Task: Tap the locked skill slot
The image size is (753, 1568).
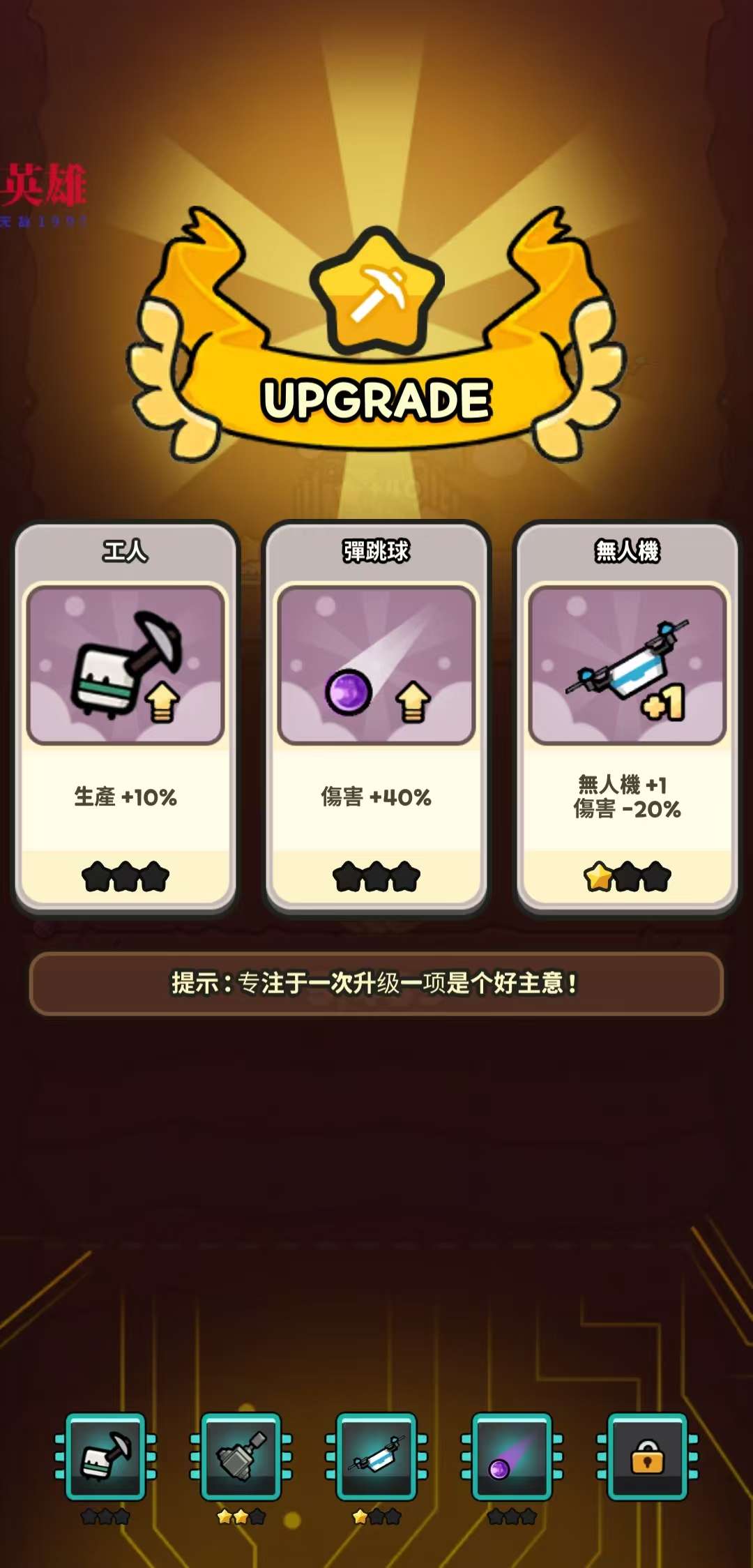Action: [647, 1456]
